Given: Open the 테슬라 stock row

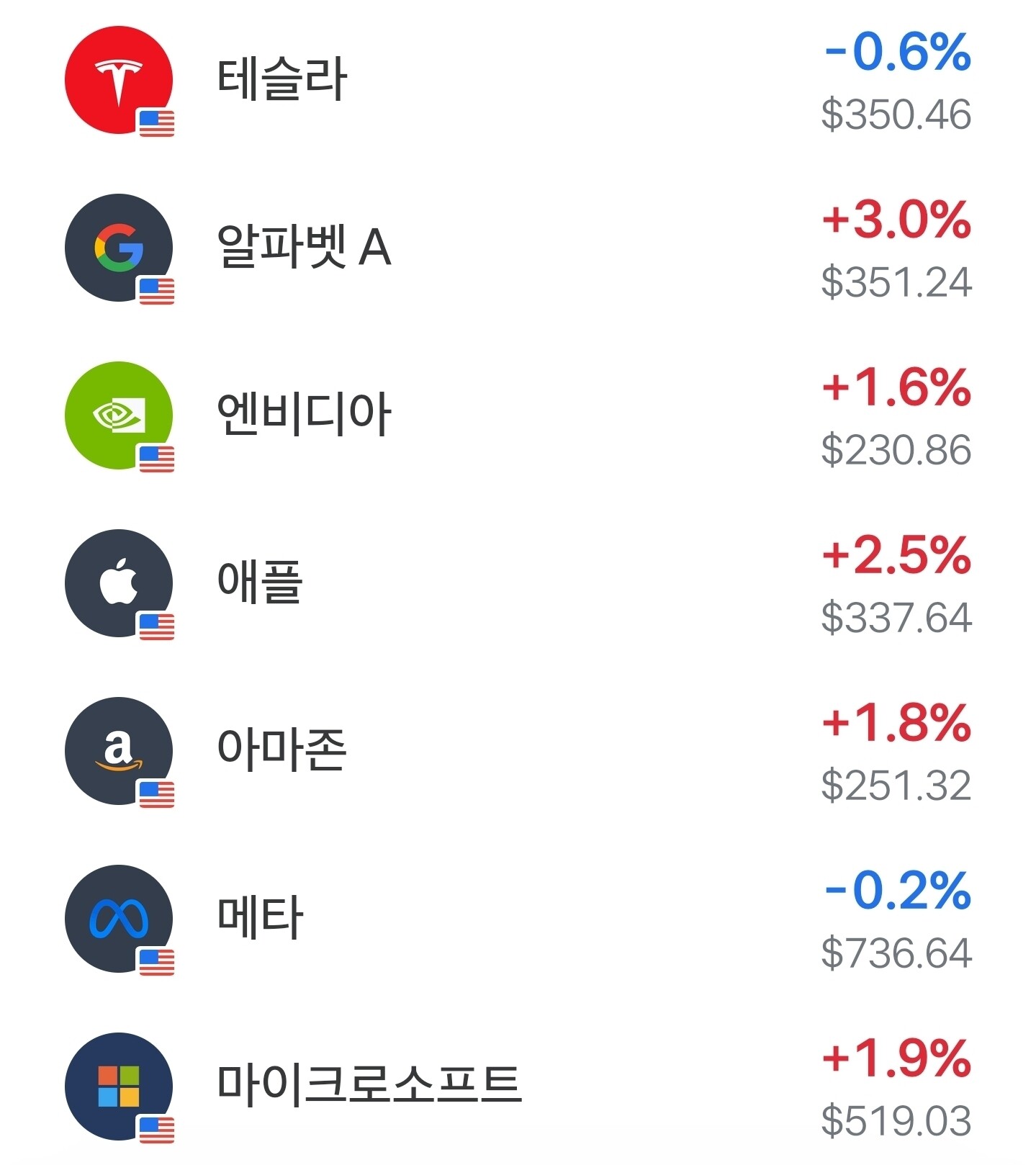Looking at the screenshot, I should [518, 81].
